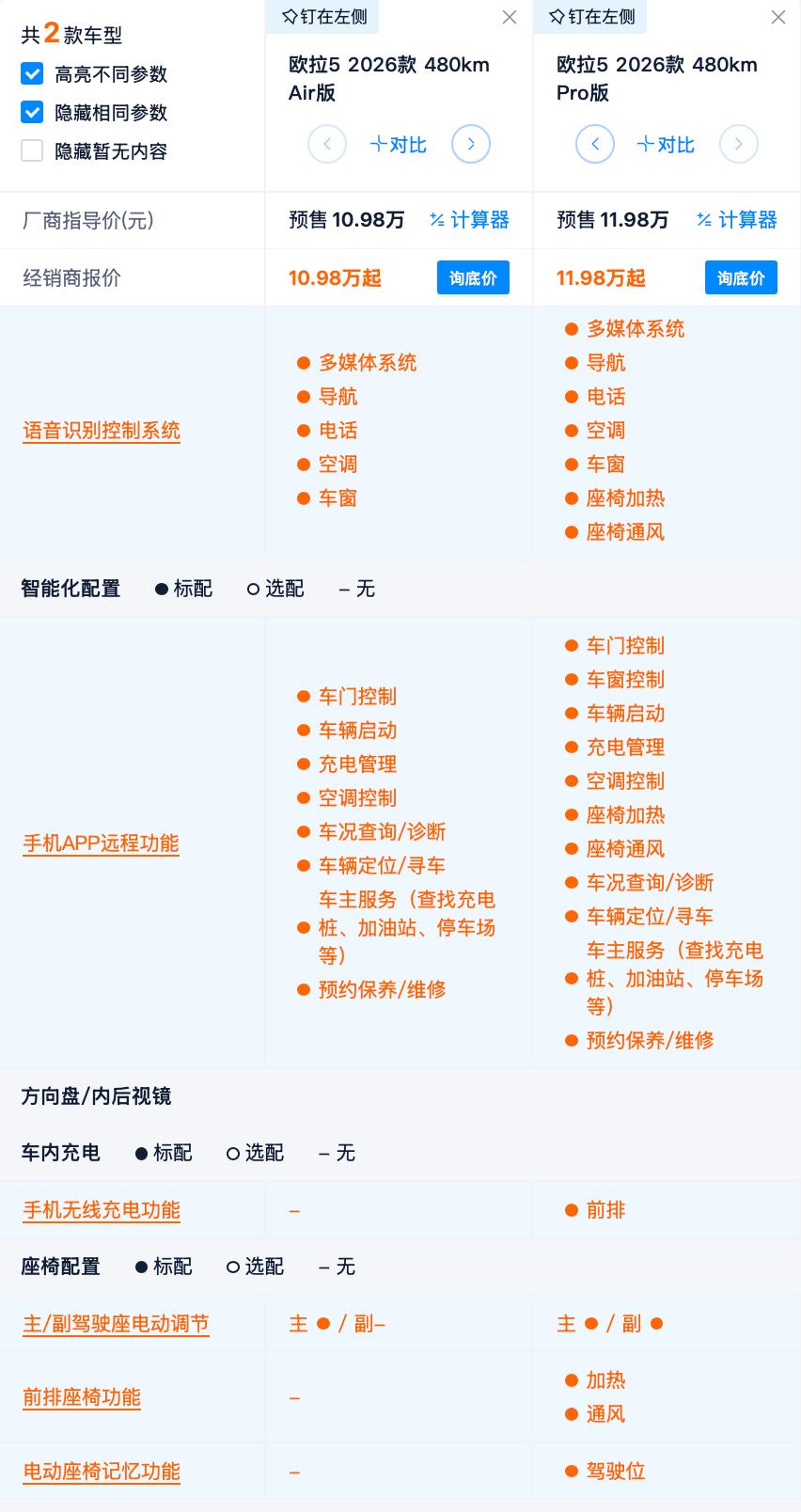This screenshot has height=1512, width=801.
Task: Toggle the 隐藏相同参数 checkbox
Action: pyautogui.click(x=32, y=112)
